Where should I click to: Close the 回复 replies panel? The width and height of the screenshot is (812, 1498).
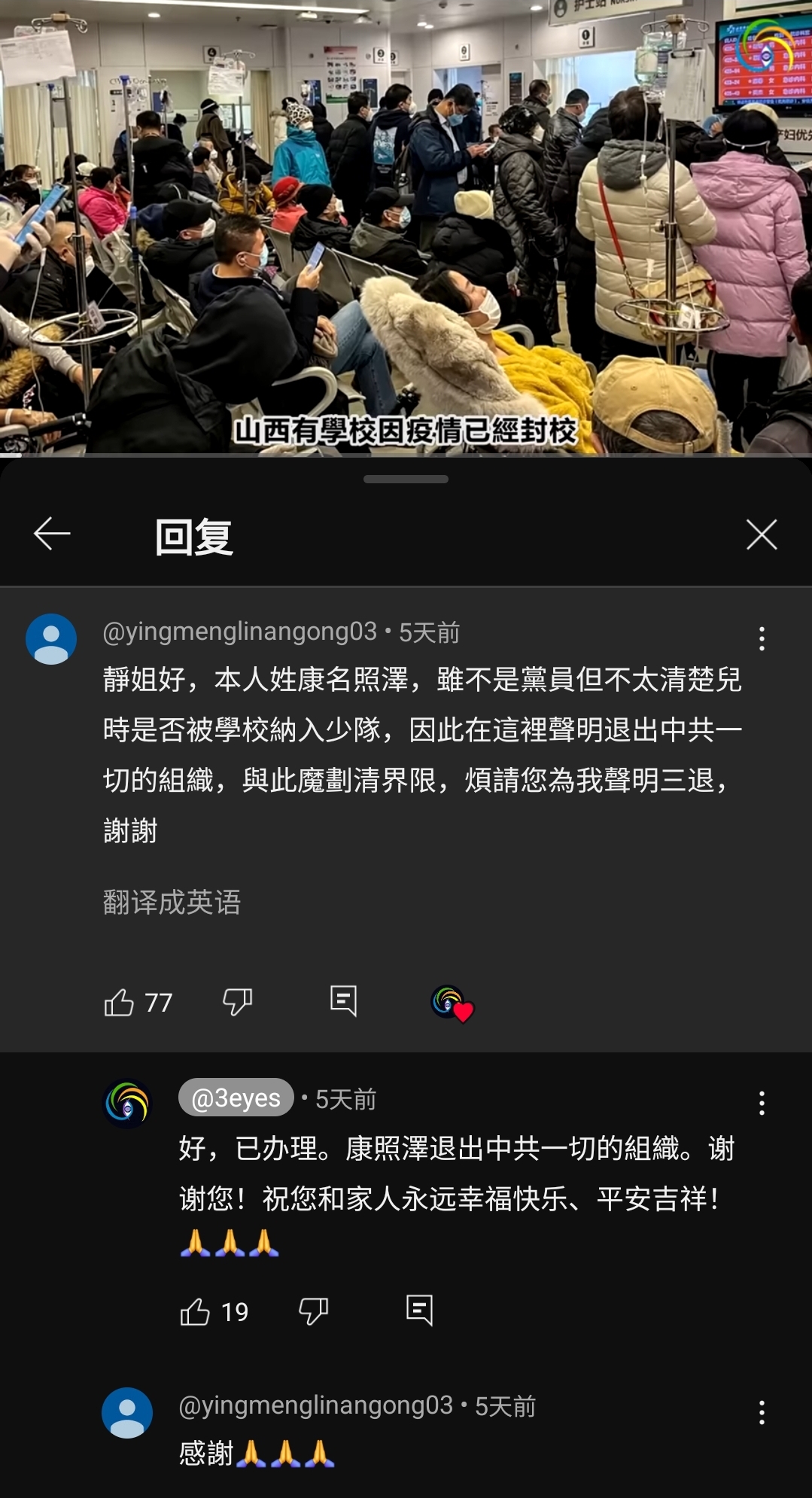tap(762, 535)
